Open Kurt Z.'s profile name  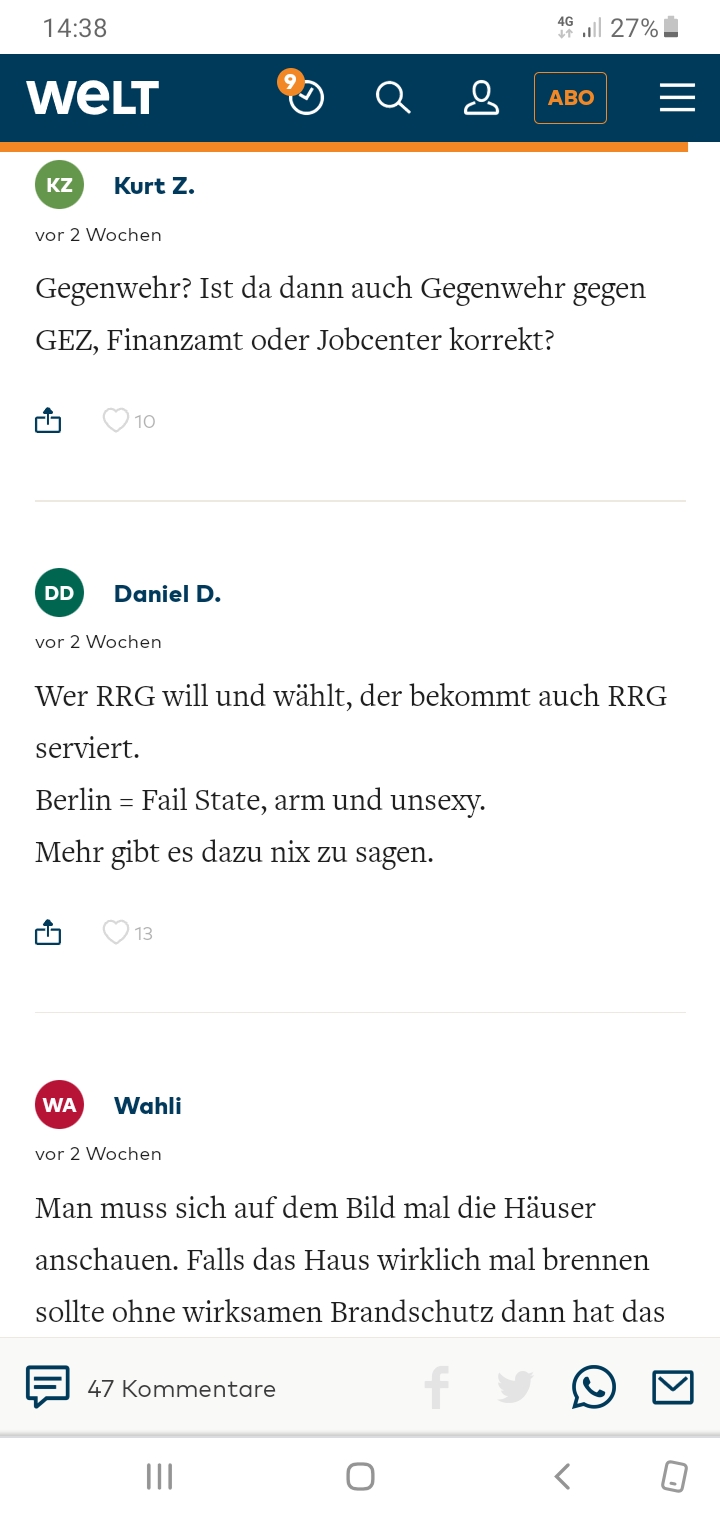point(154,185)
